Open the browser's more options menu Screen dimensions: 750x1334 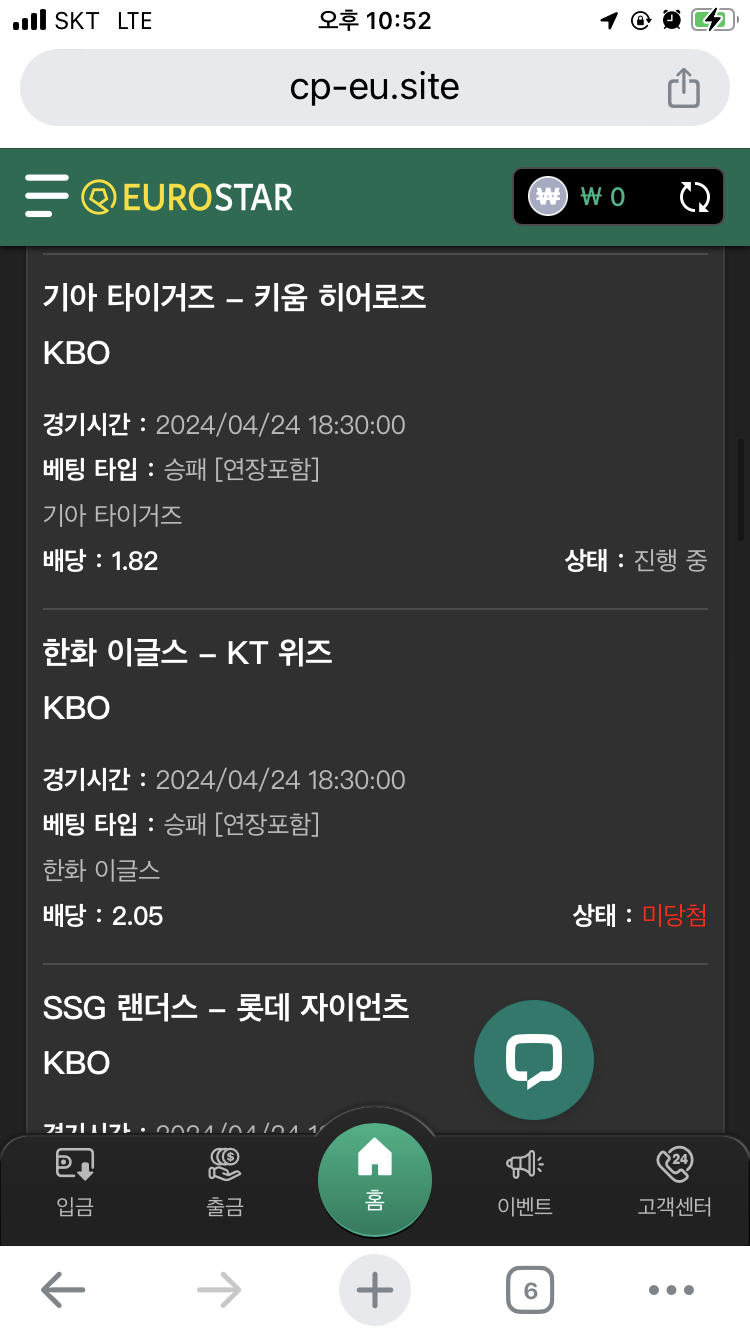[671, 1290]
